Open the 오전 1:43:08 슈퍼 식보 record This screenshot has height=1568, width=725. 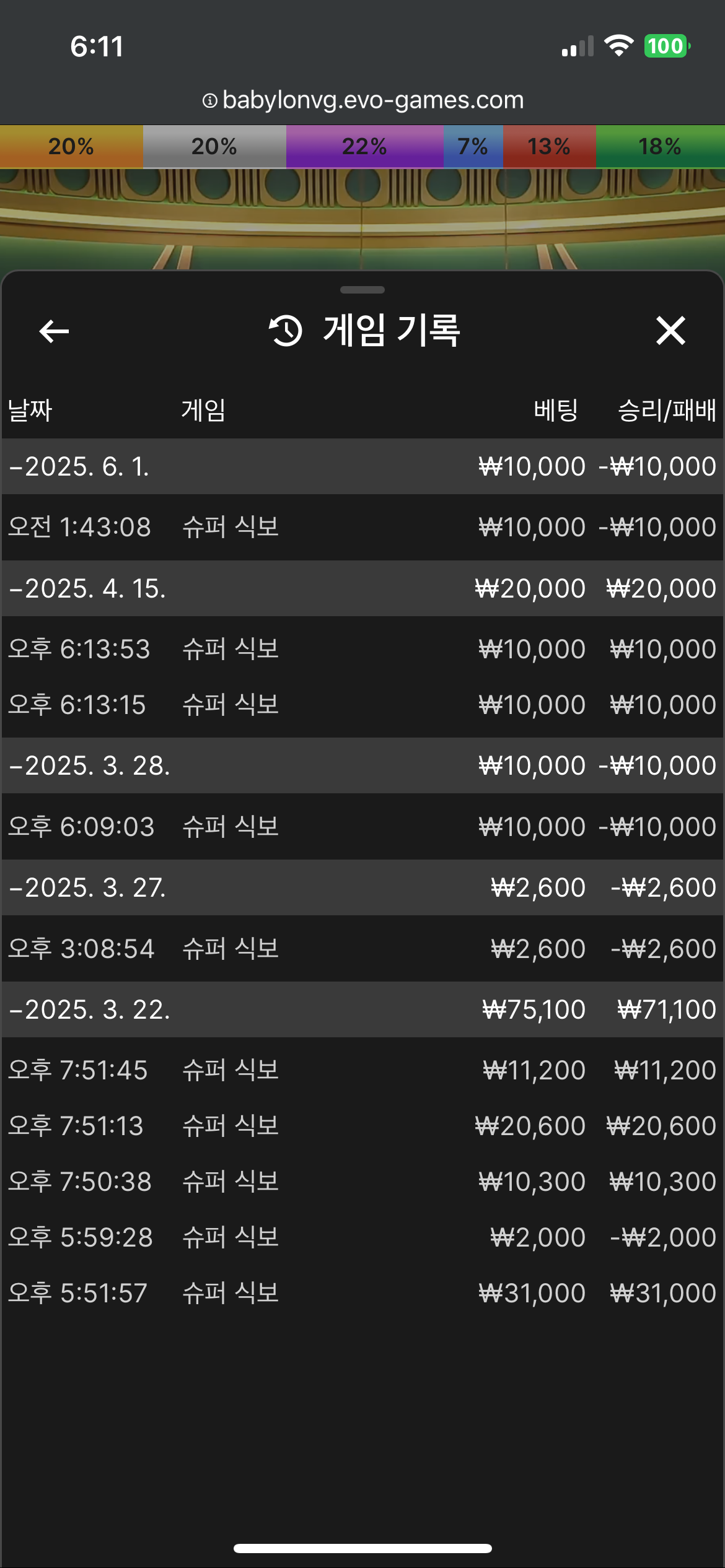coord(362,527)
